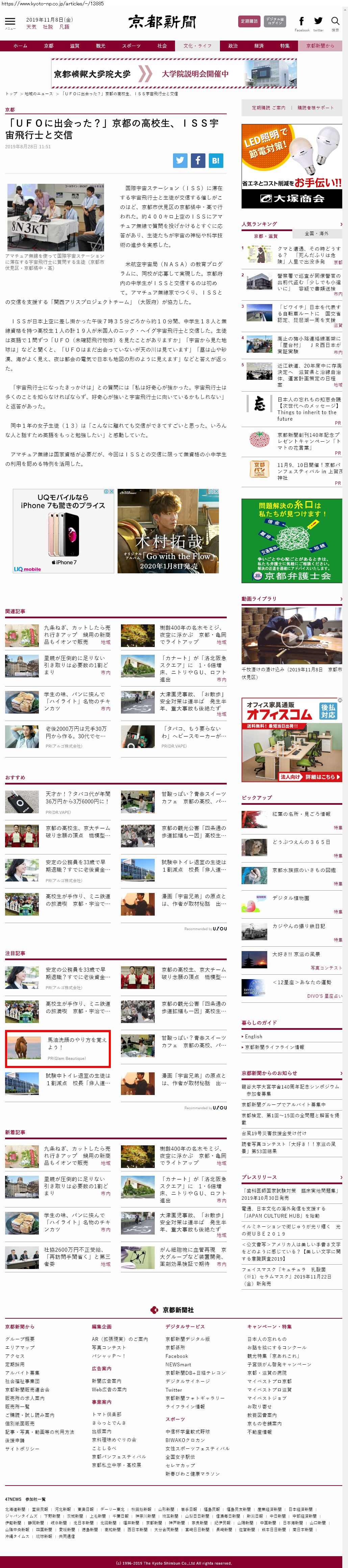The image size is (348, 1568).
Task: Bookmark the article with Hatena B! button
Action: coord(215,160)
